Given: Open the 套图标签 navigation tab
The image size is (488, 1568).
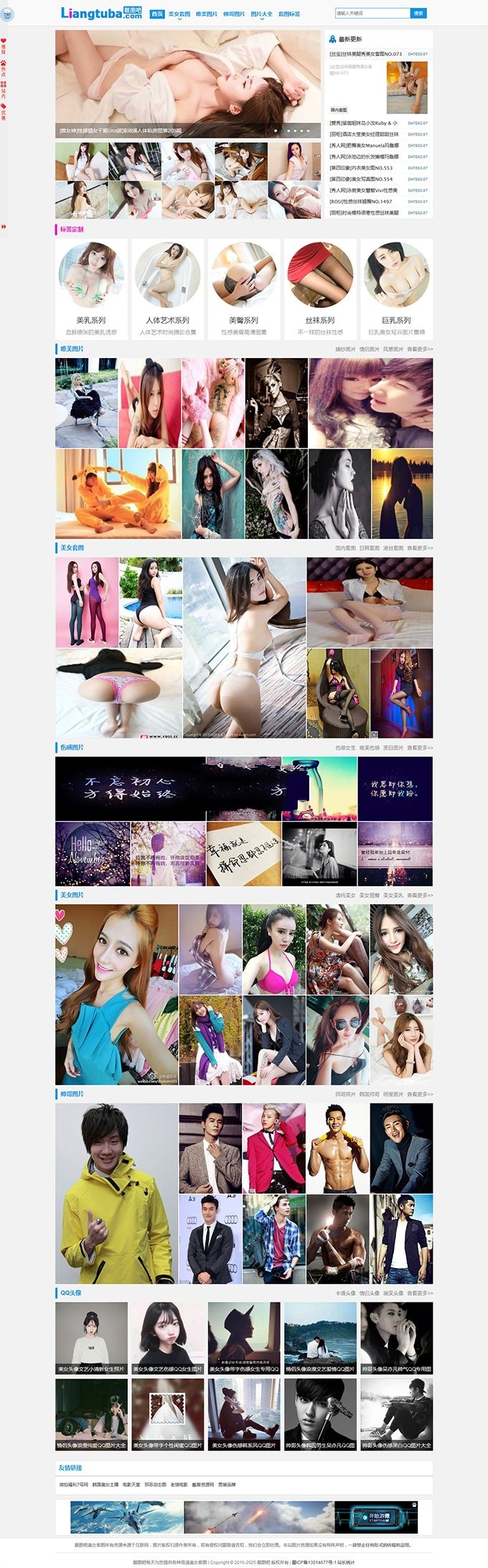Looking at the screenshot, I should click(289, 14).
